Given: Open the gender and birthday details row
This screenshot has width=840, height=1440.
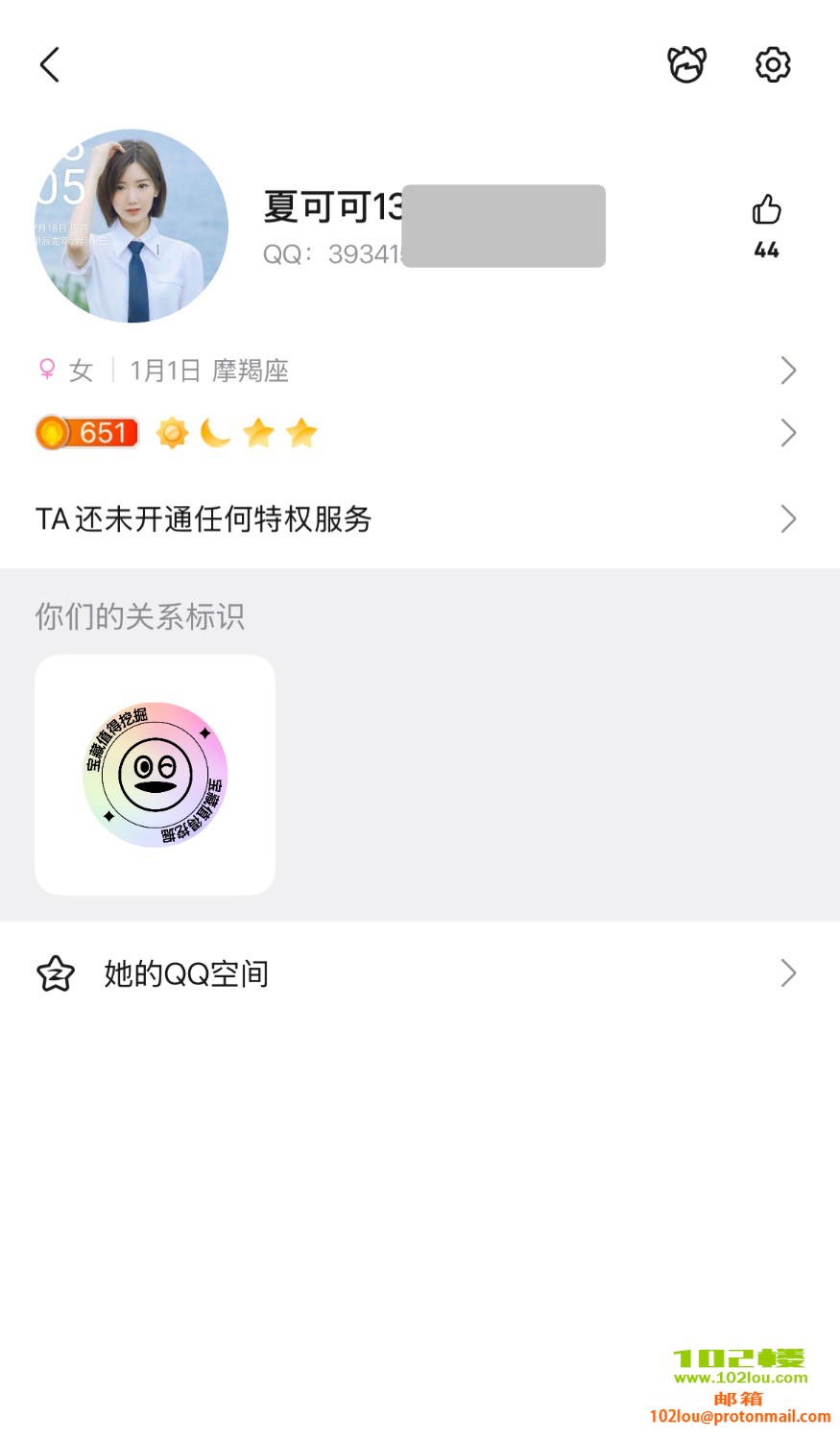Looking at the screenshot, I should pos(418,371).
